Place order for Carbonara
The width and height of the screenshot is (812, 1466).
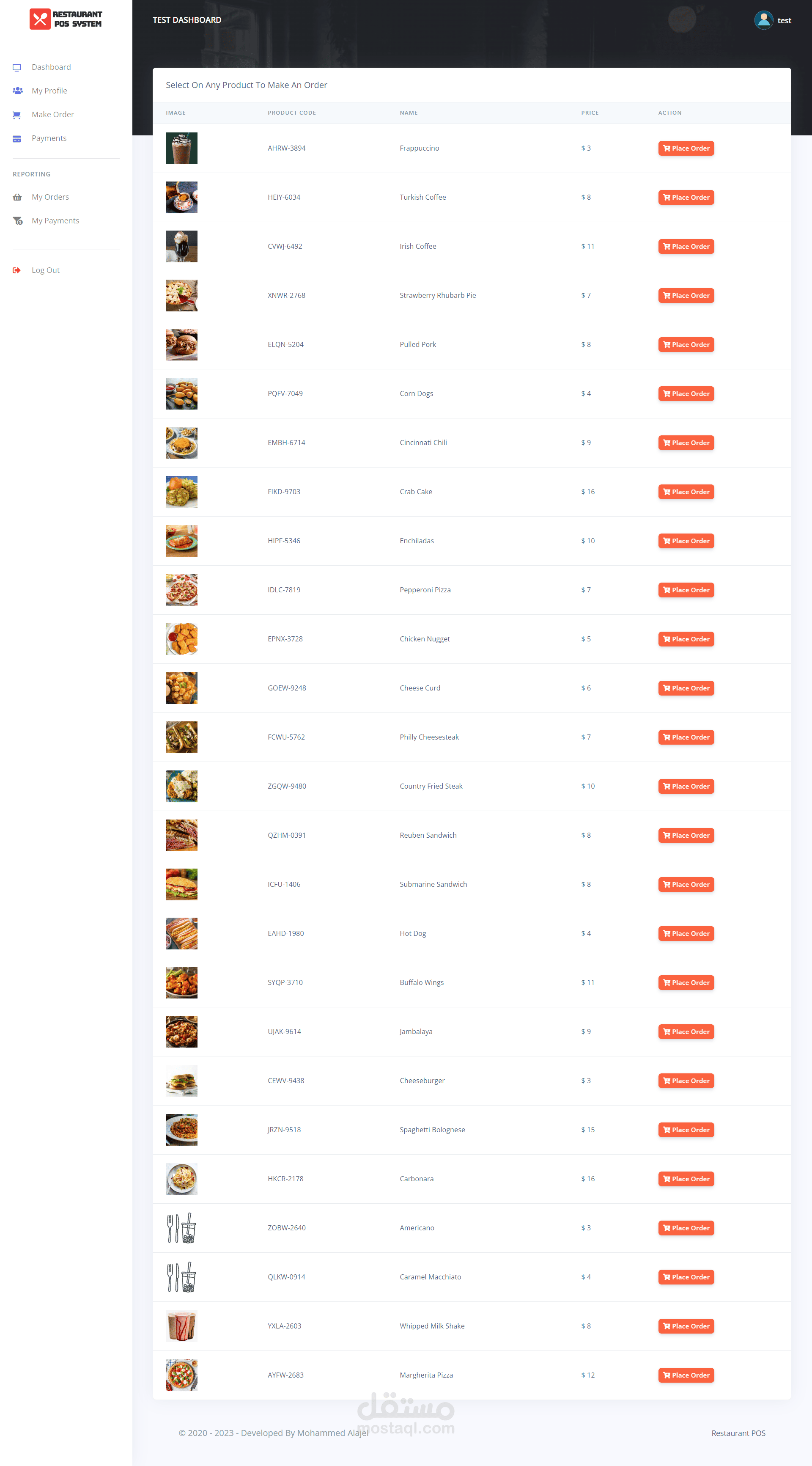point(686,1179)
